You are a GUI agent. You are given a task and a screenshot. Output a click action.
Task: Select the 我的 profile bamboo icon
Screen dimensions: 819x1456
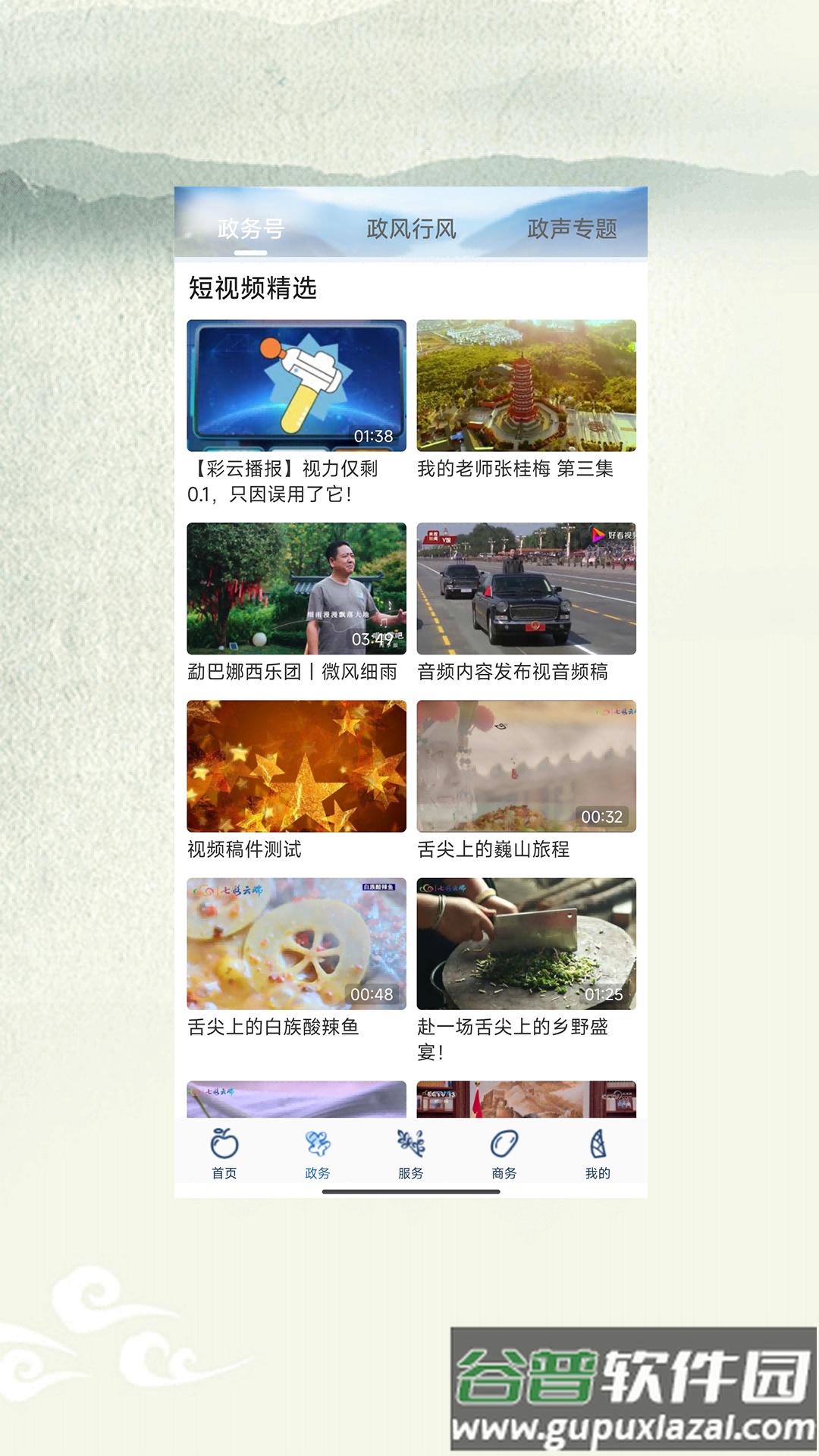(x=598, y=1153)
